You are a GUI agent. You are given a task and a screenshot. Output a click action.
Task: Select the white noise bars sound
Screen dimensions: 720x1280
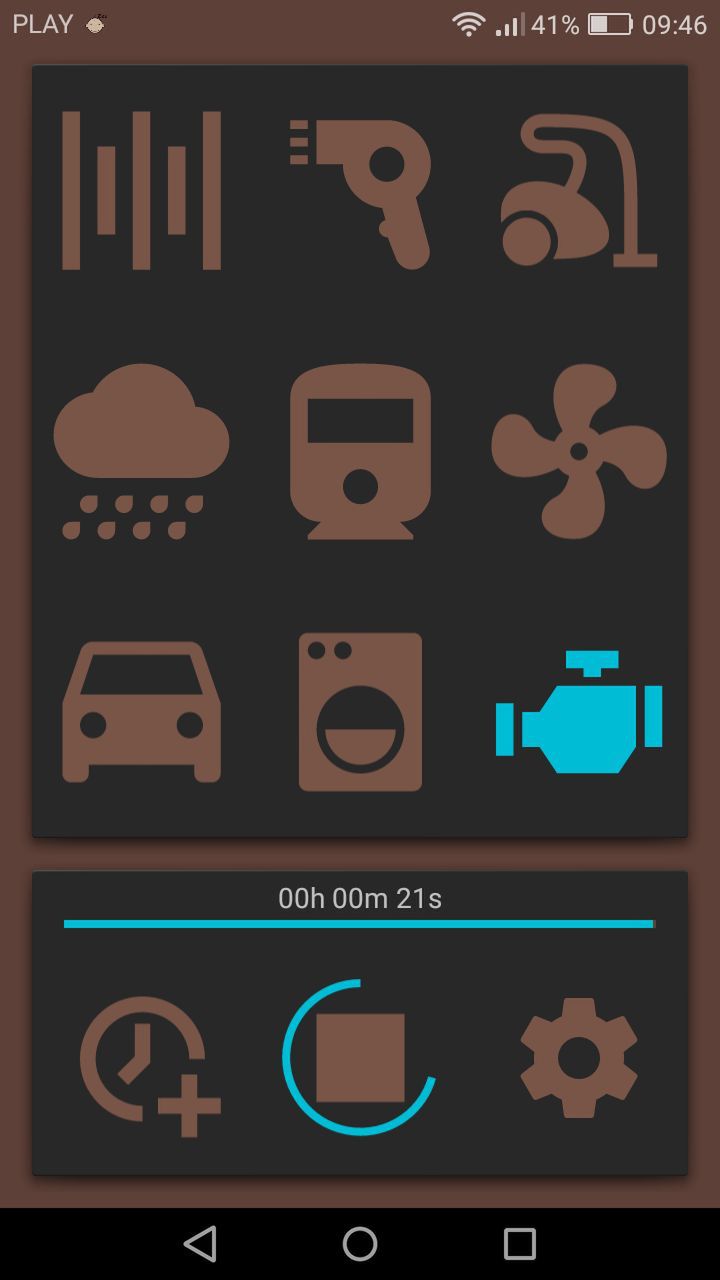click(141, 190)
